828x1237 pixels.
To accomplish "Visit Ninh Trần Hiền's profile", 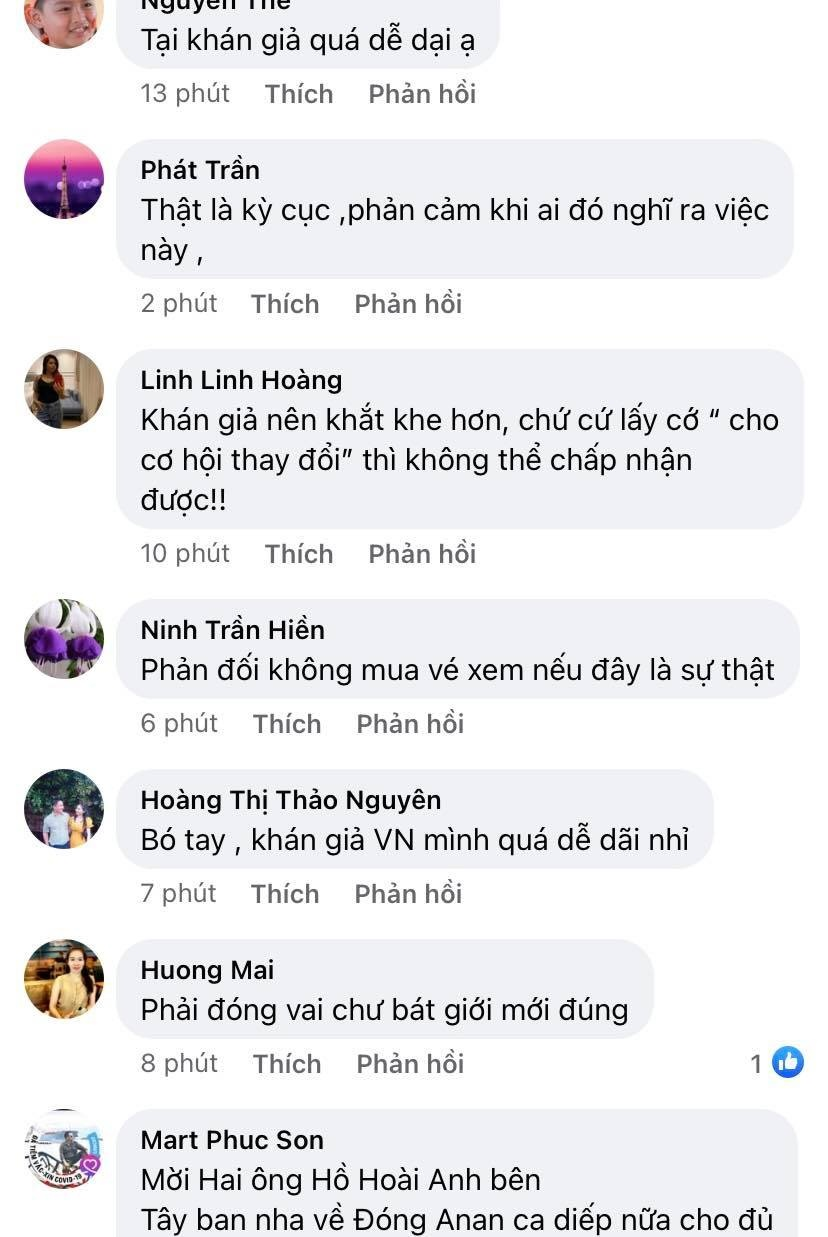I will (232, 630).
